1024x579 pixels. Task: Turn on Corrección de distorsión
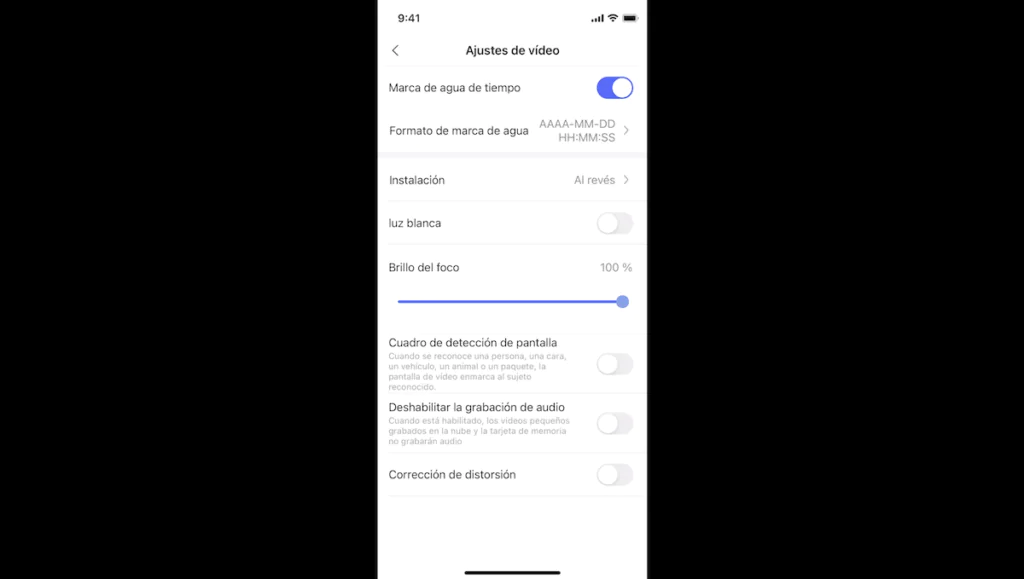[614, 475]
